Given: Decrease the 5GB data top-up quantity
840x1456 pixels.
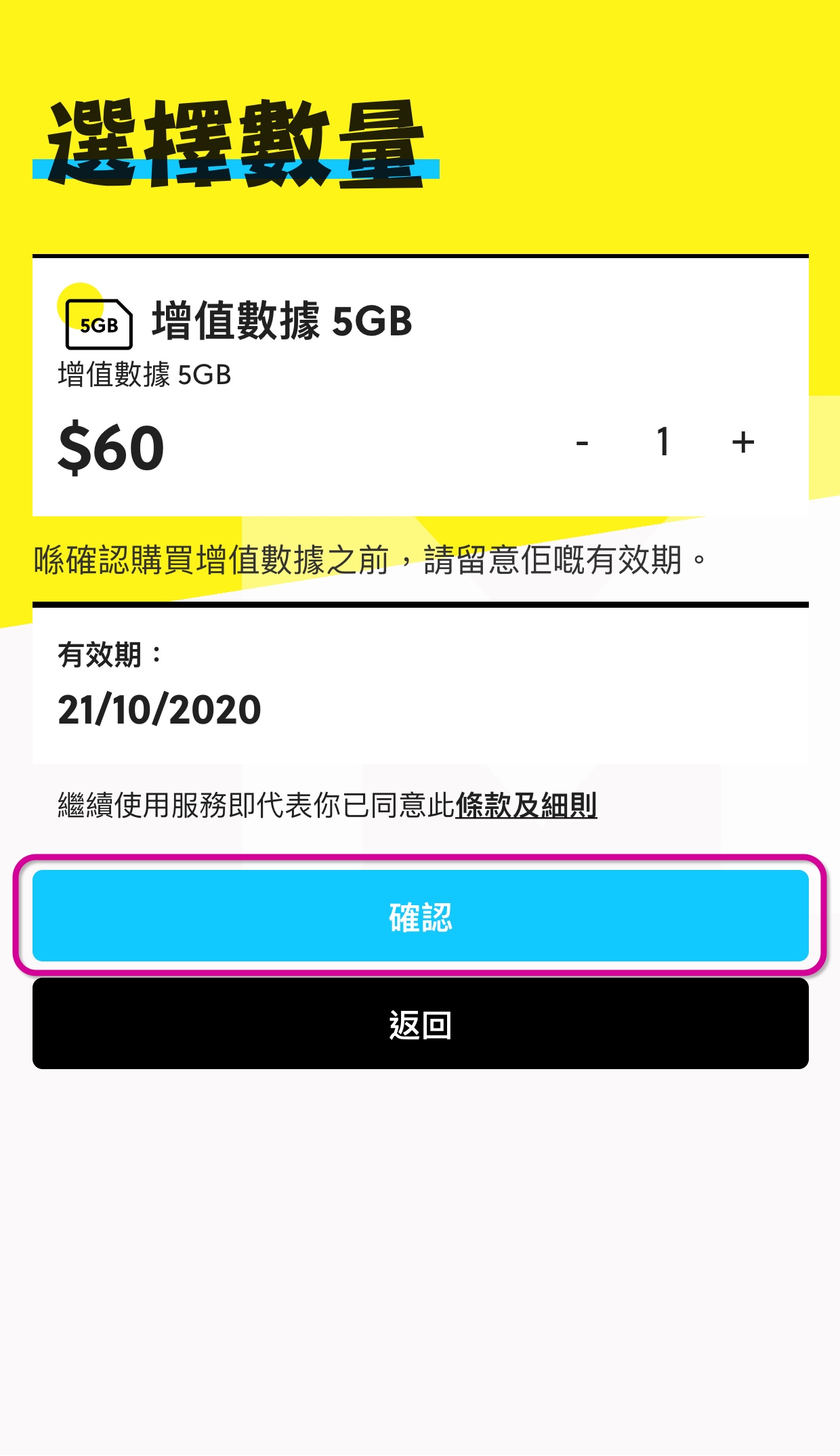Looking at the screenshot, I should [582, 444].
